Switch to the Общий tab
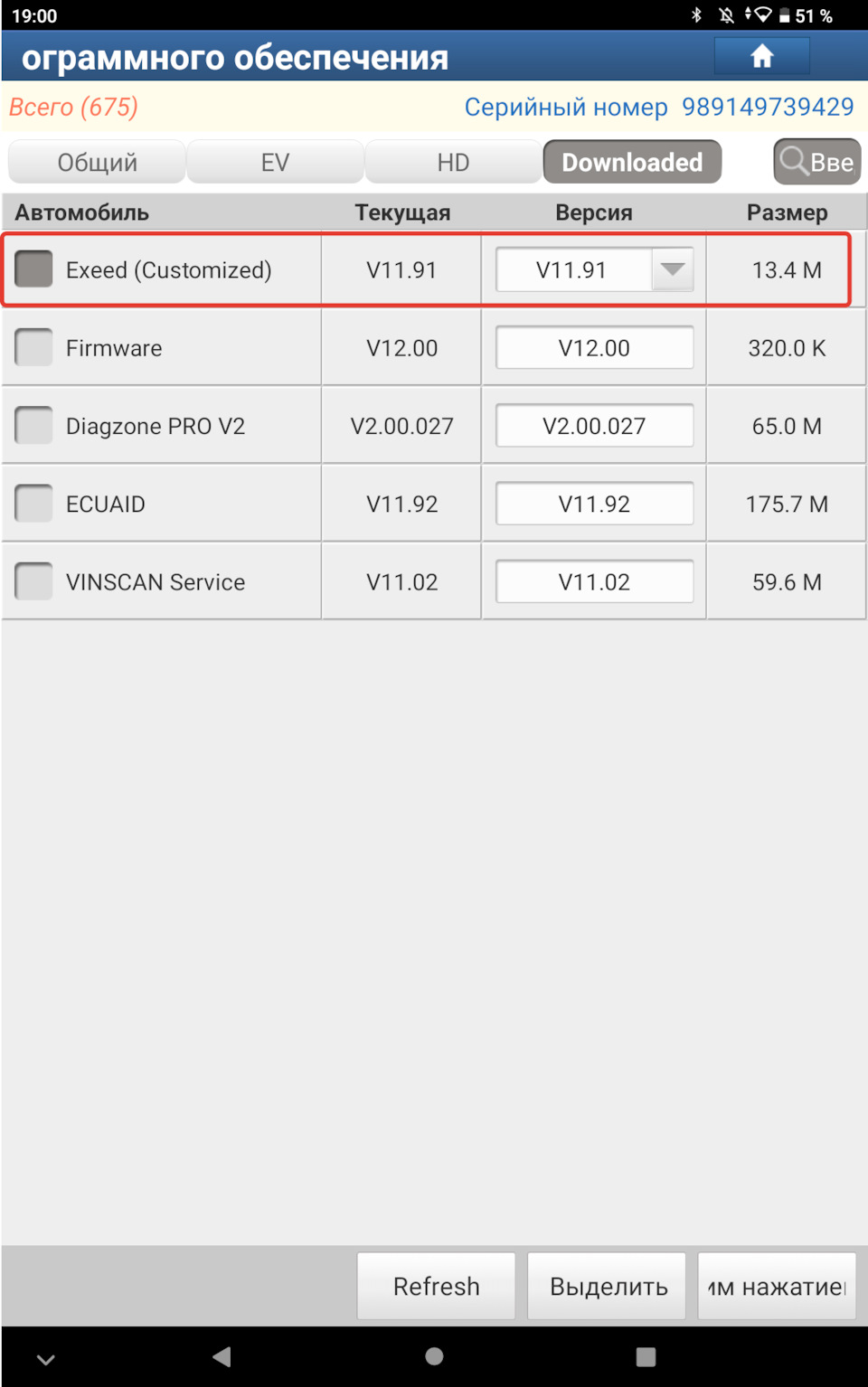Screen dimensions: 868x1387 pyautogui.click(x=98, y=163)
